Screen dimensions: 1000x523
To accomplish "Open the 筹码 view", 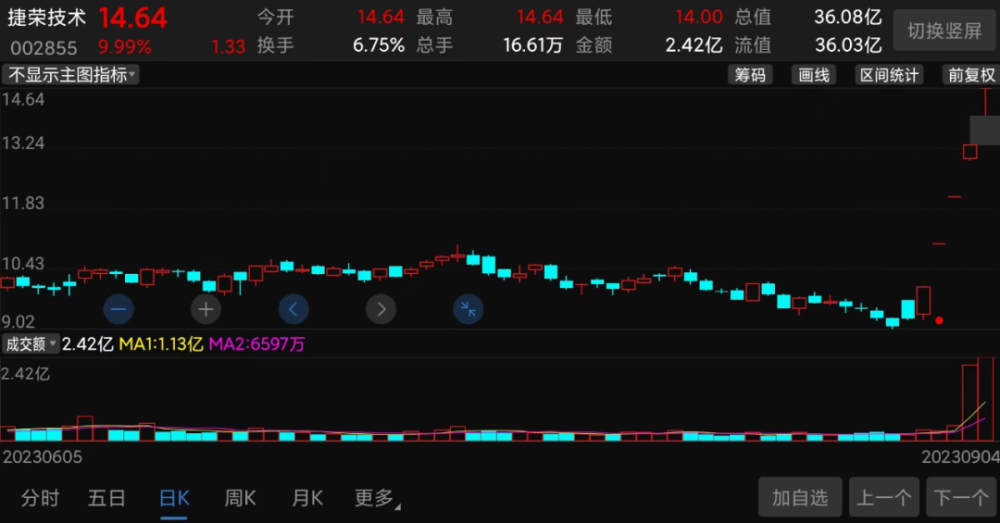I will click(x=750, y=75).
